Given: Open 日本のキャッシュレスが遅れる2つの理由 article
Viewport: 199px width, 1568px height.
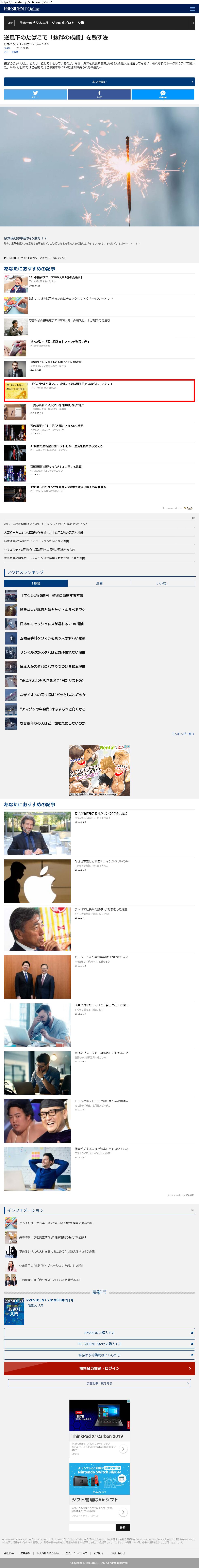Looking at the screenshot, I should [52, 624].
